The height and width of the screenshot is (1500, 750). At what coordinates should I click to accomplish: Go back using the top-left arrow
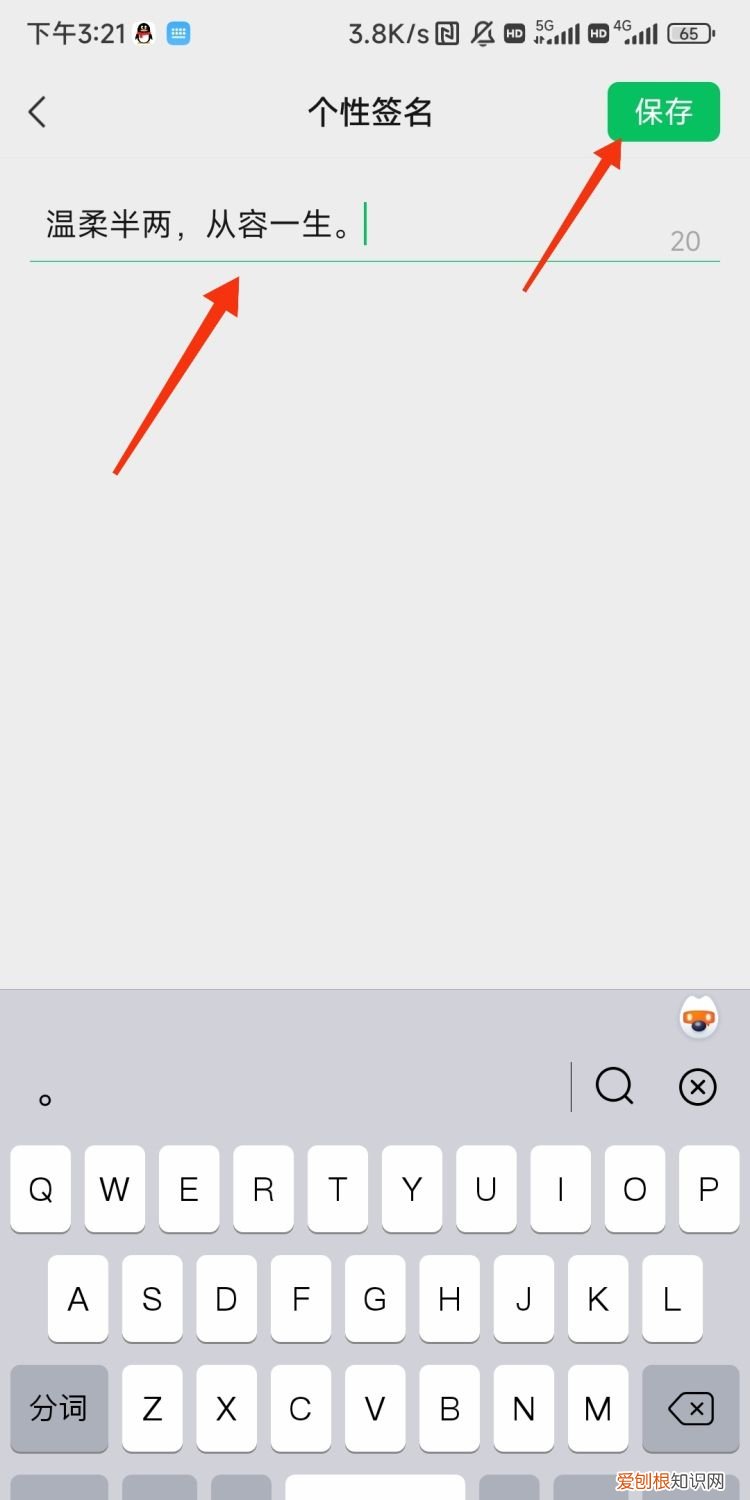(x=38, y=112)
